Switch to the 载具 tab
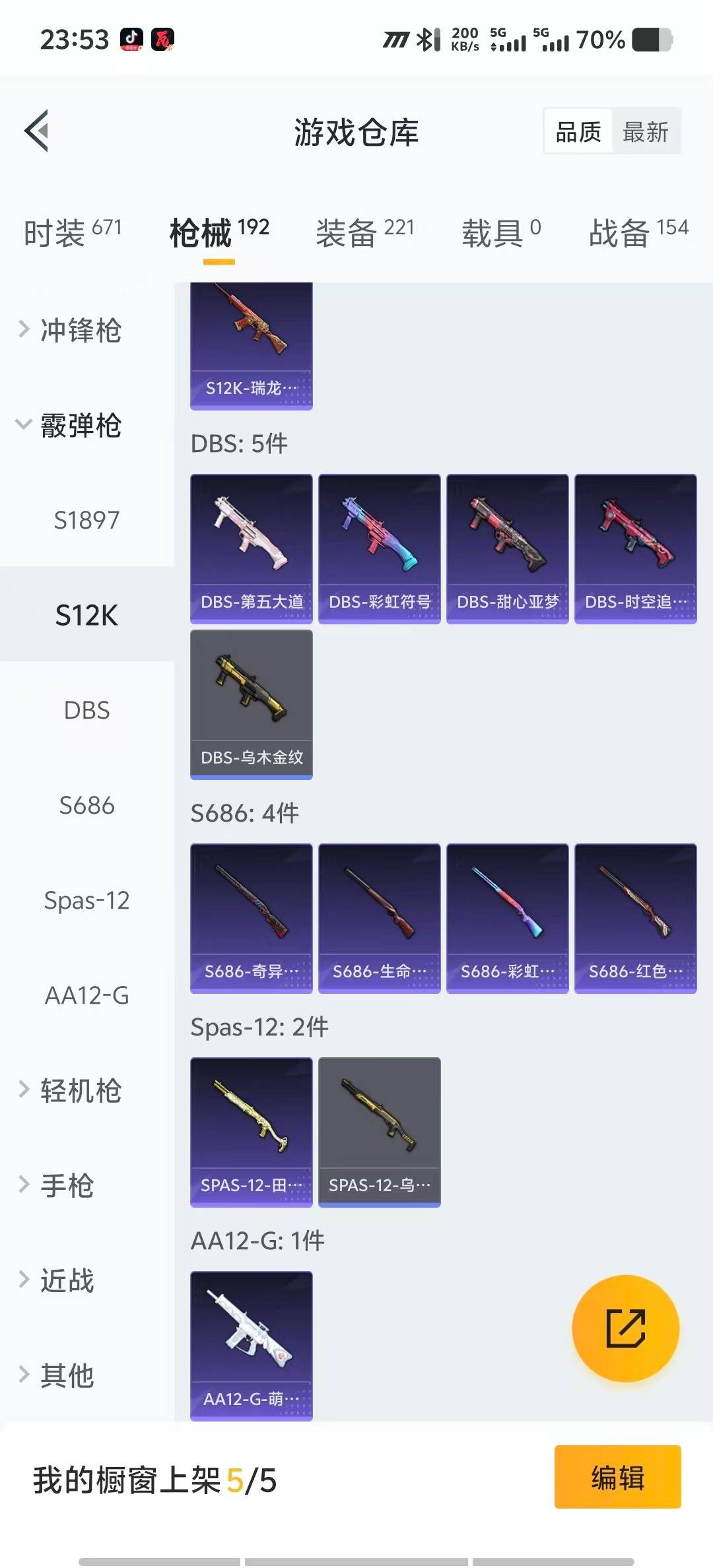 coord(501,232)
